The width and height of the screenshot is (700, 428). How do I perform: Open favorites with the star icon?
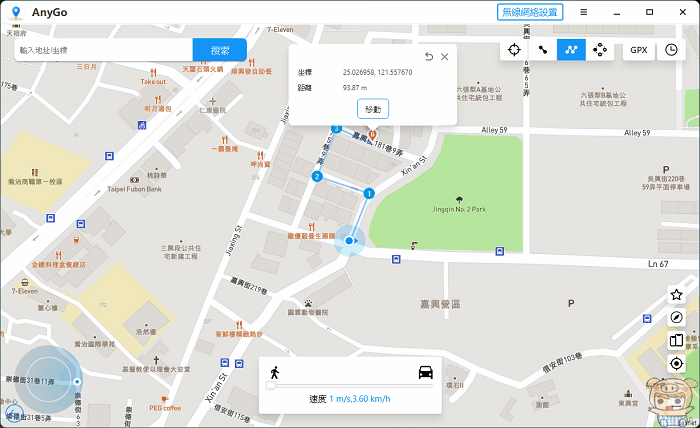(x=677, y=294)
